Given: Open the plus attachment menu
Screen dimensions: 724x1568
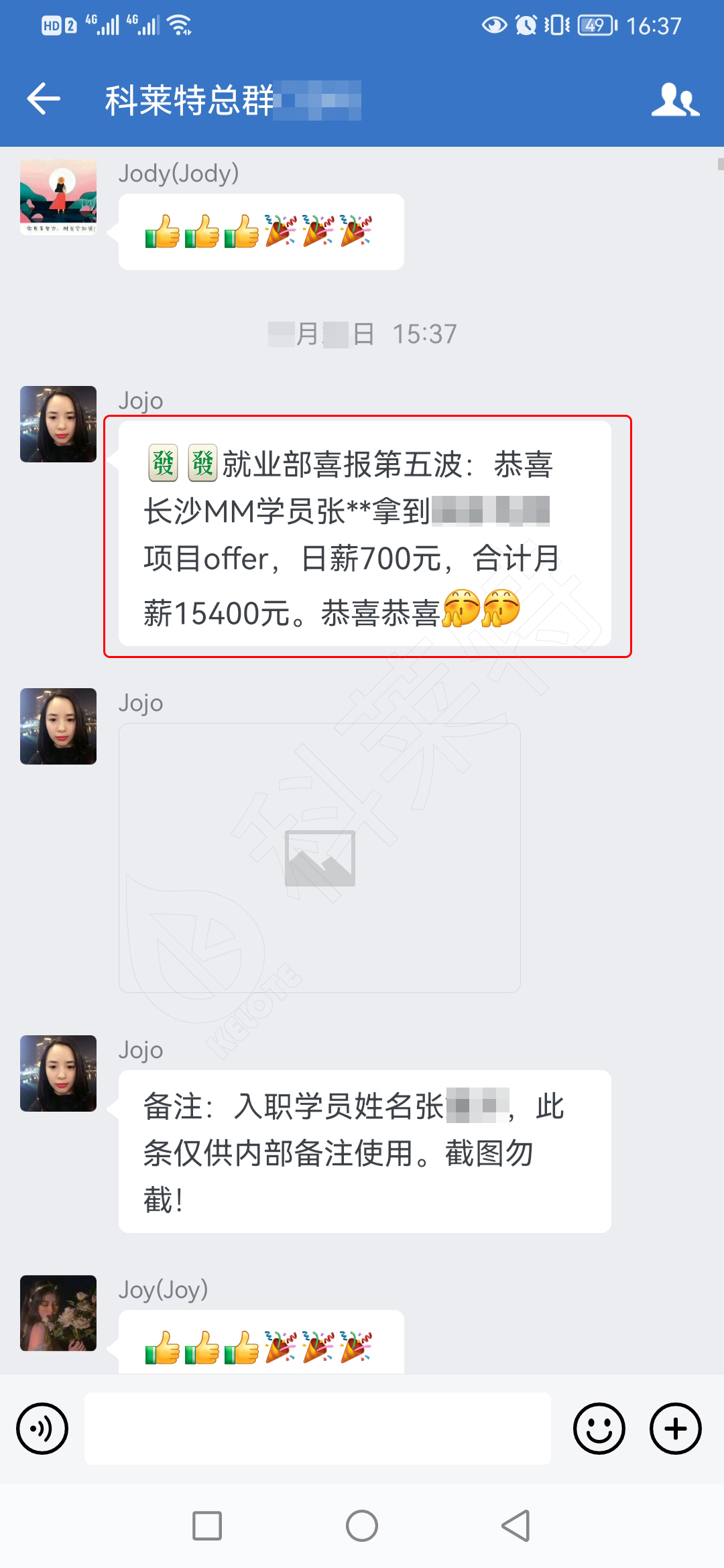Looking at the screenshot, I should [x=675, y=1428].
